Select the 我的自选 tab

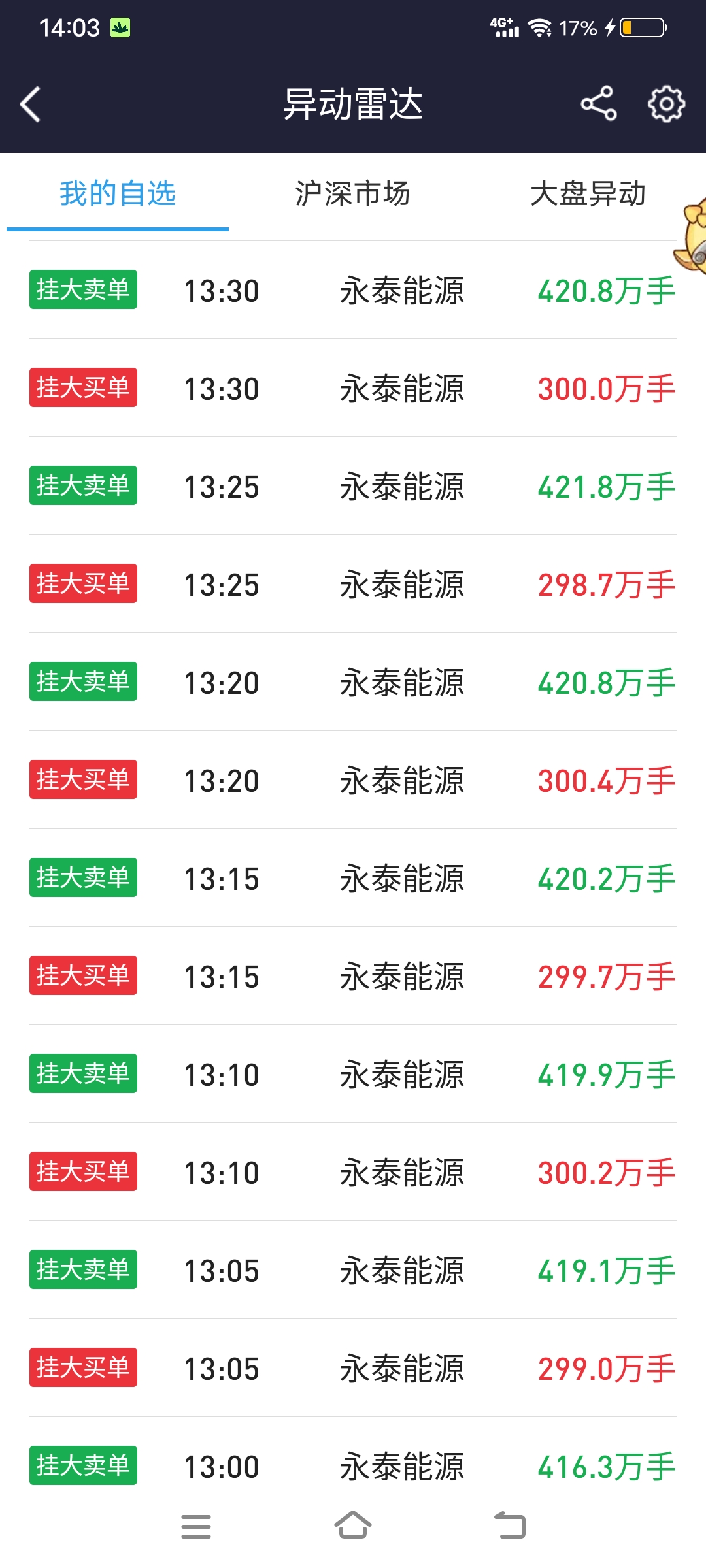click(118, 193)
